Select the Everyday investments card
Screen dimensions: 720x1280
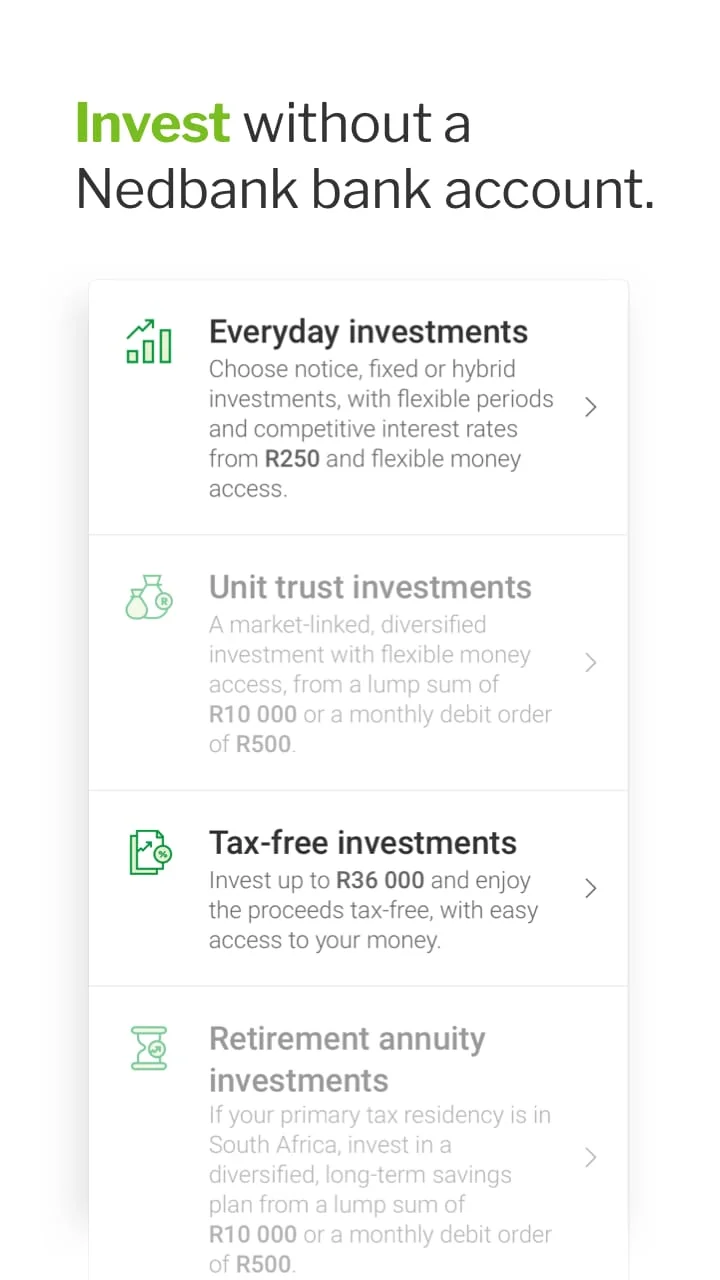point(358,407)
